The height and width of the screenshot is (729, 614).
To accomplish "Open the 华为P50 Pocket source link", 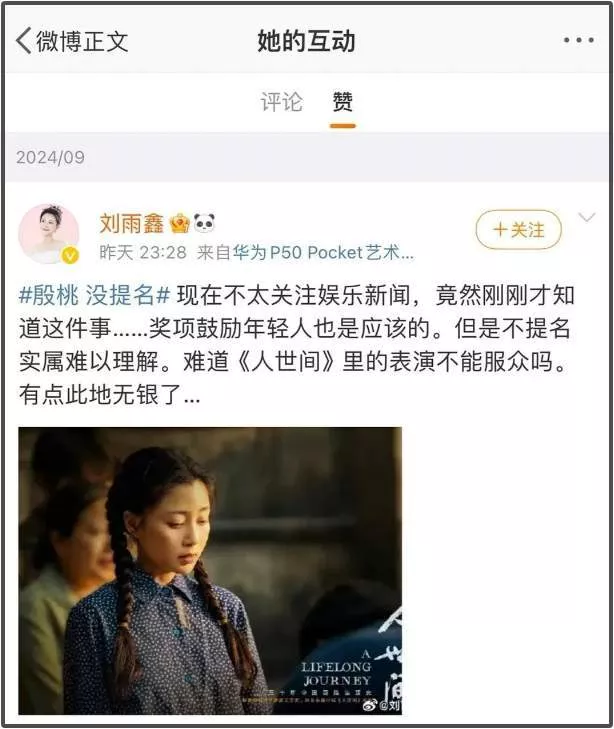I will tap(322, 252).
